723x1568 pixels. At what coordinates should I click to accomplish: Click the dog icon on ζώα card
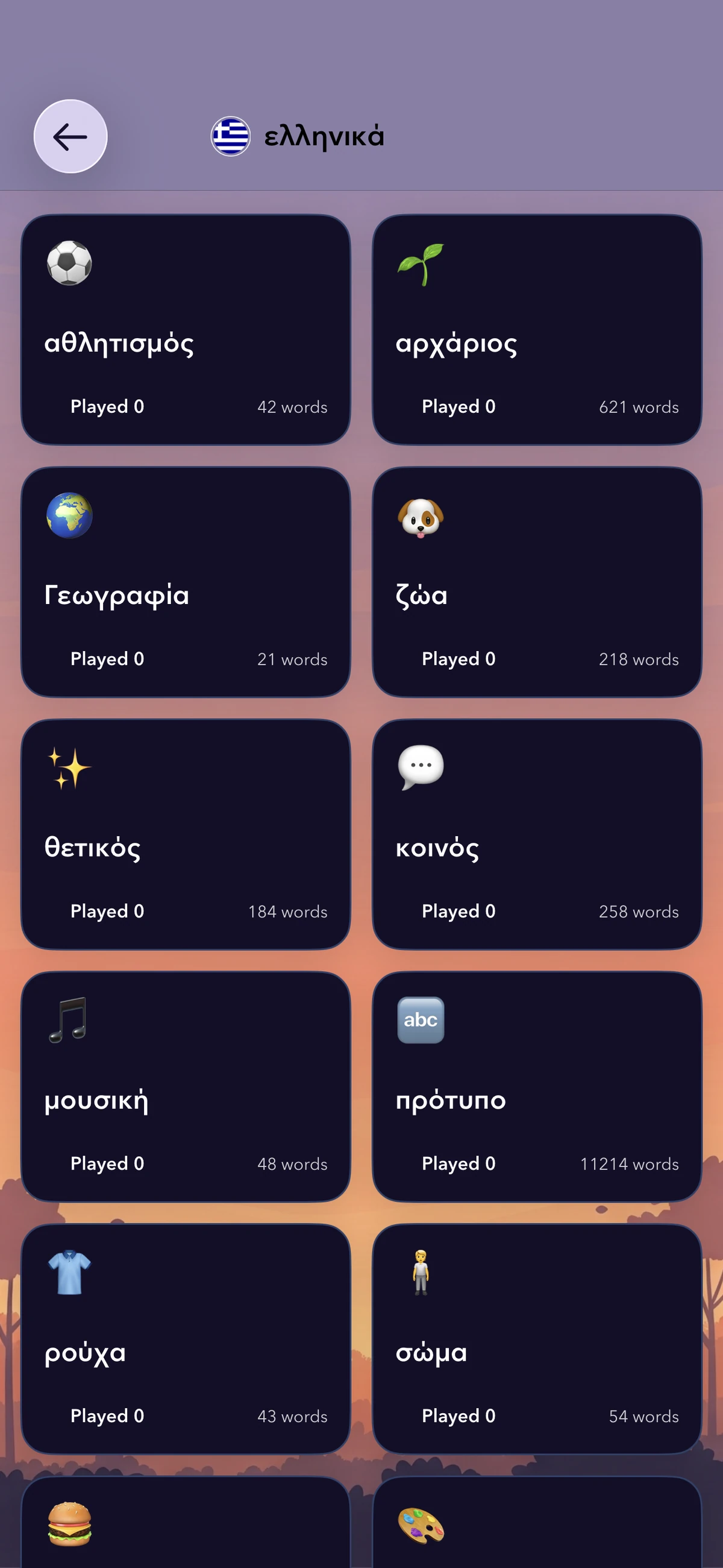(421, 516)
